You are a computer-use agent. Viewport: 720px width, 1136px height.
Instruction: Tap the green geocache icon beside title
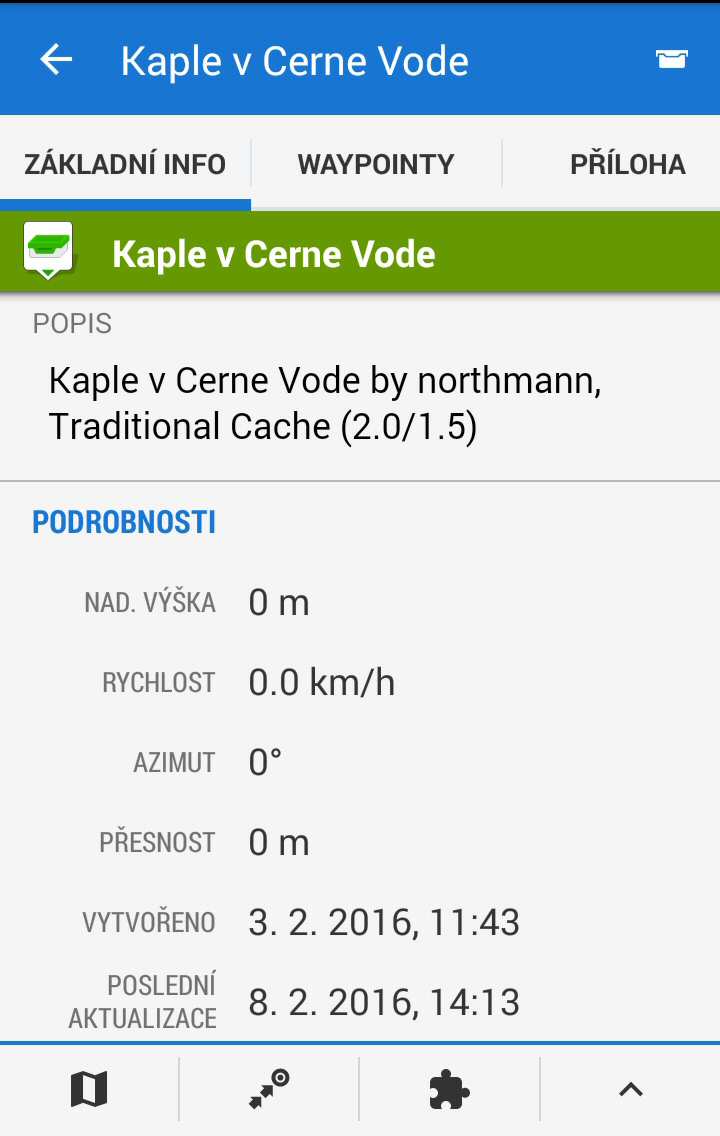click(x=48, y=250)
